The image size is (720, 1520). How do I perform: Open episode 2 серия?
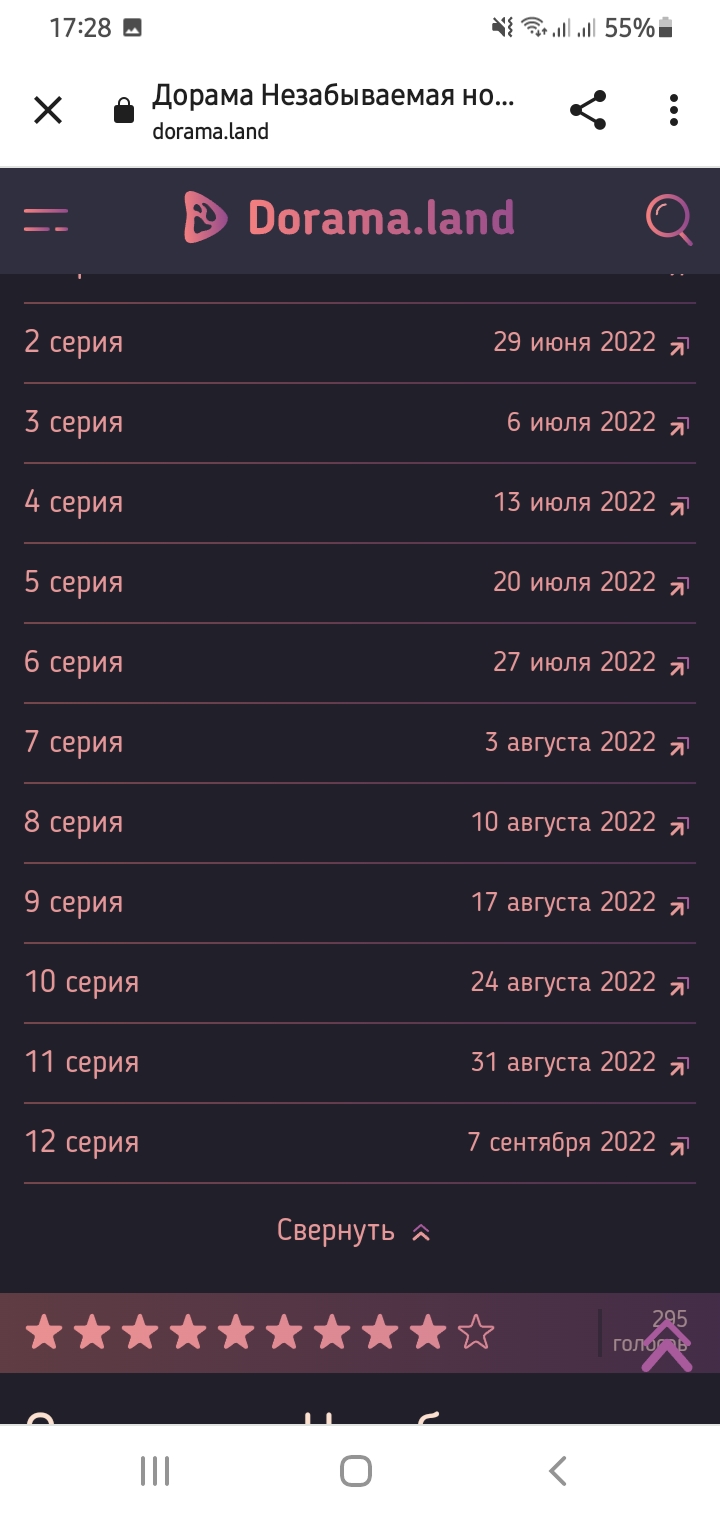[358, 343]
